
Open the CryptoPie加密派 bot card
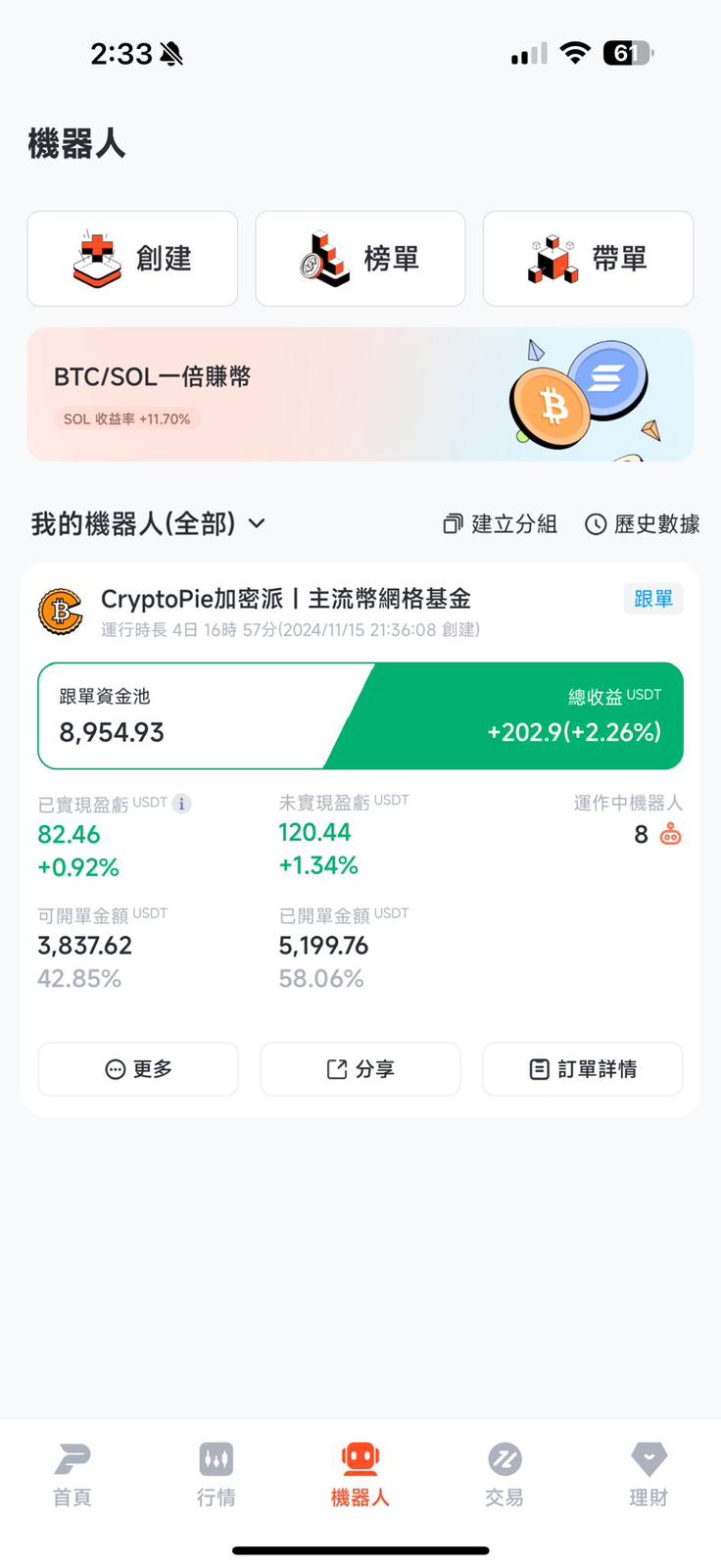coord(286,599)
